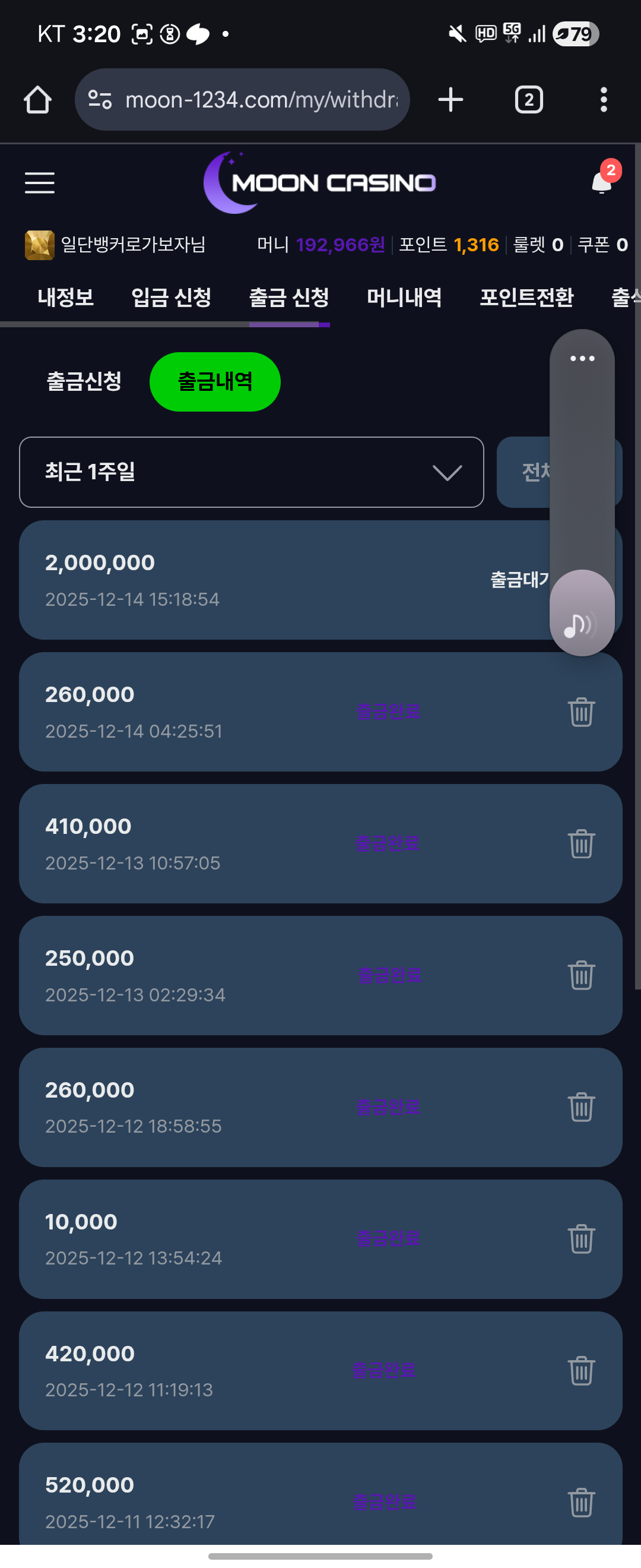The width and height of the screenshot is (641, 1568).
Task: Open a new browser tab
Action: click(x=450, y=100)
